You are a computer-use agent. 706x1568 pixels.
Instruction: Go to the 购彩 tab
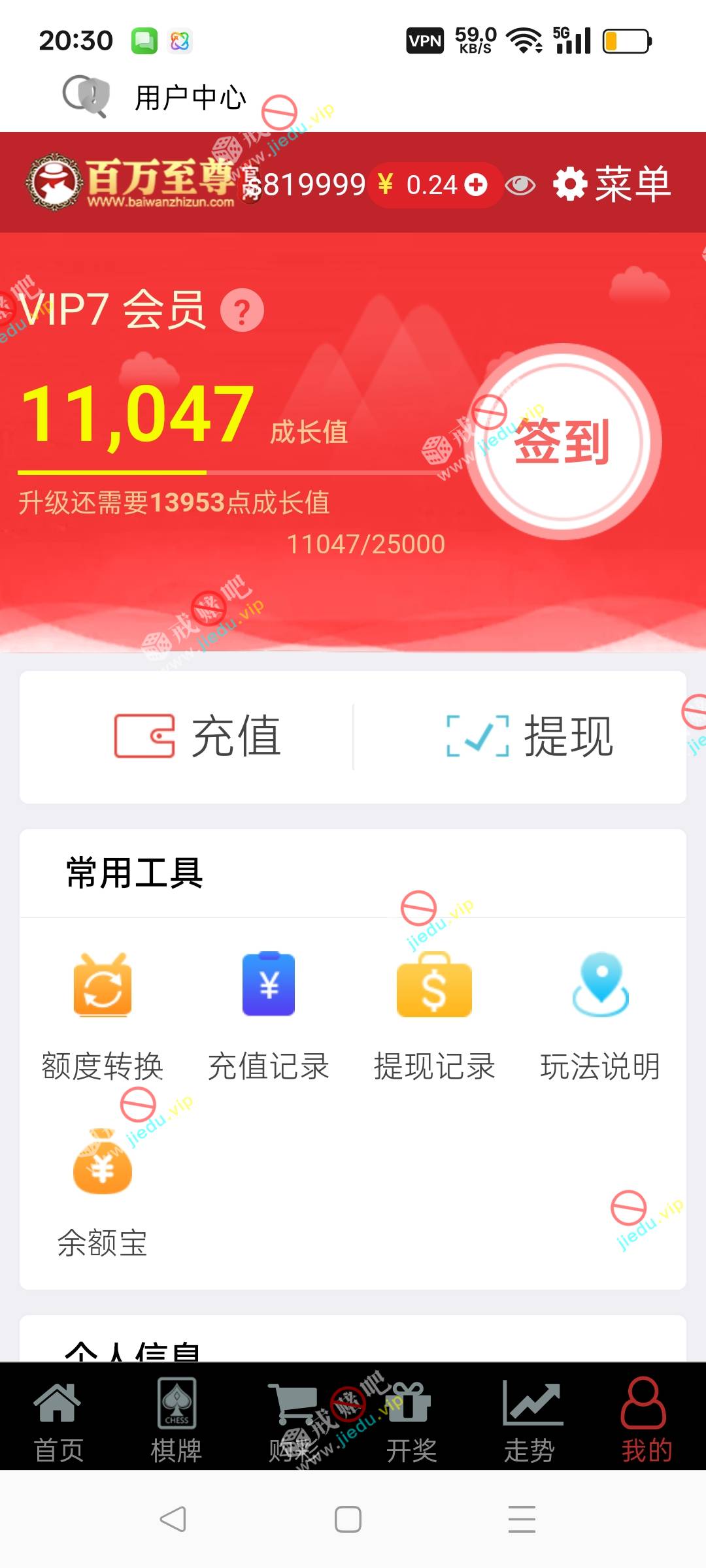[x=294, y=1416]
